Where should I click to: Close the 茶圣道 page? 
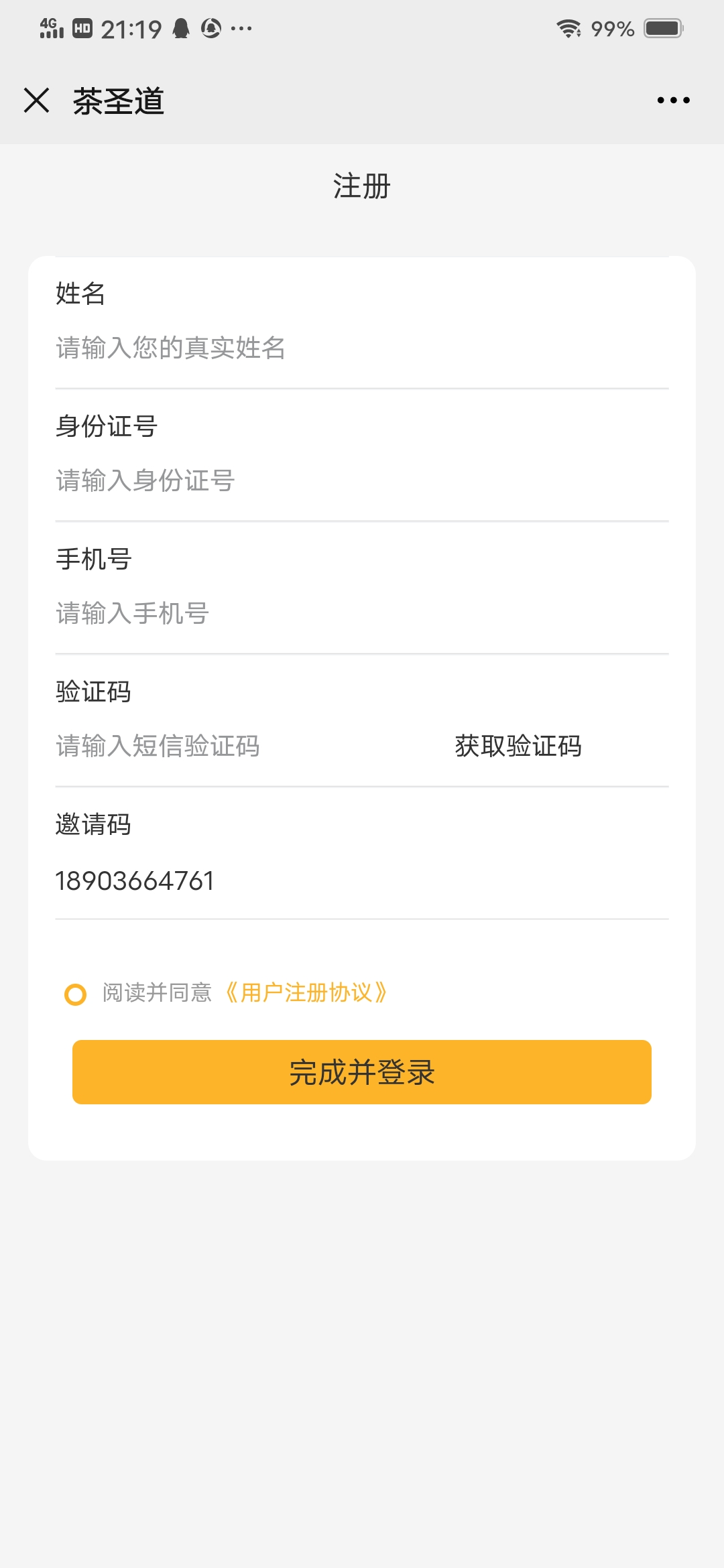37,101
